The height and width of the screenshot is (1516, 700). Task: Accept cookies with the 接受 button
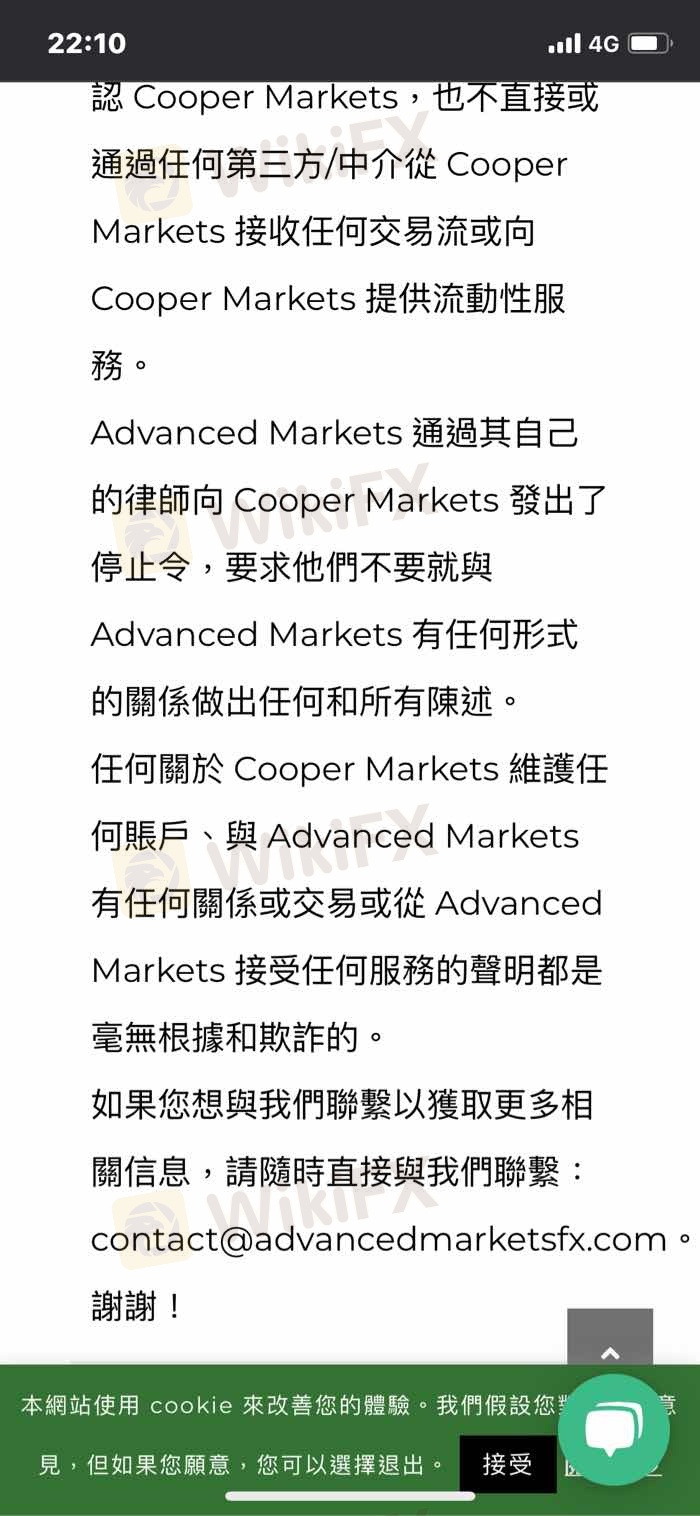point(507,1464)
